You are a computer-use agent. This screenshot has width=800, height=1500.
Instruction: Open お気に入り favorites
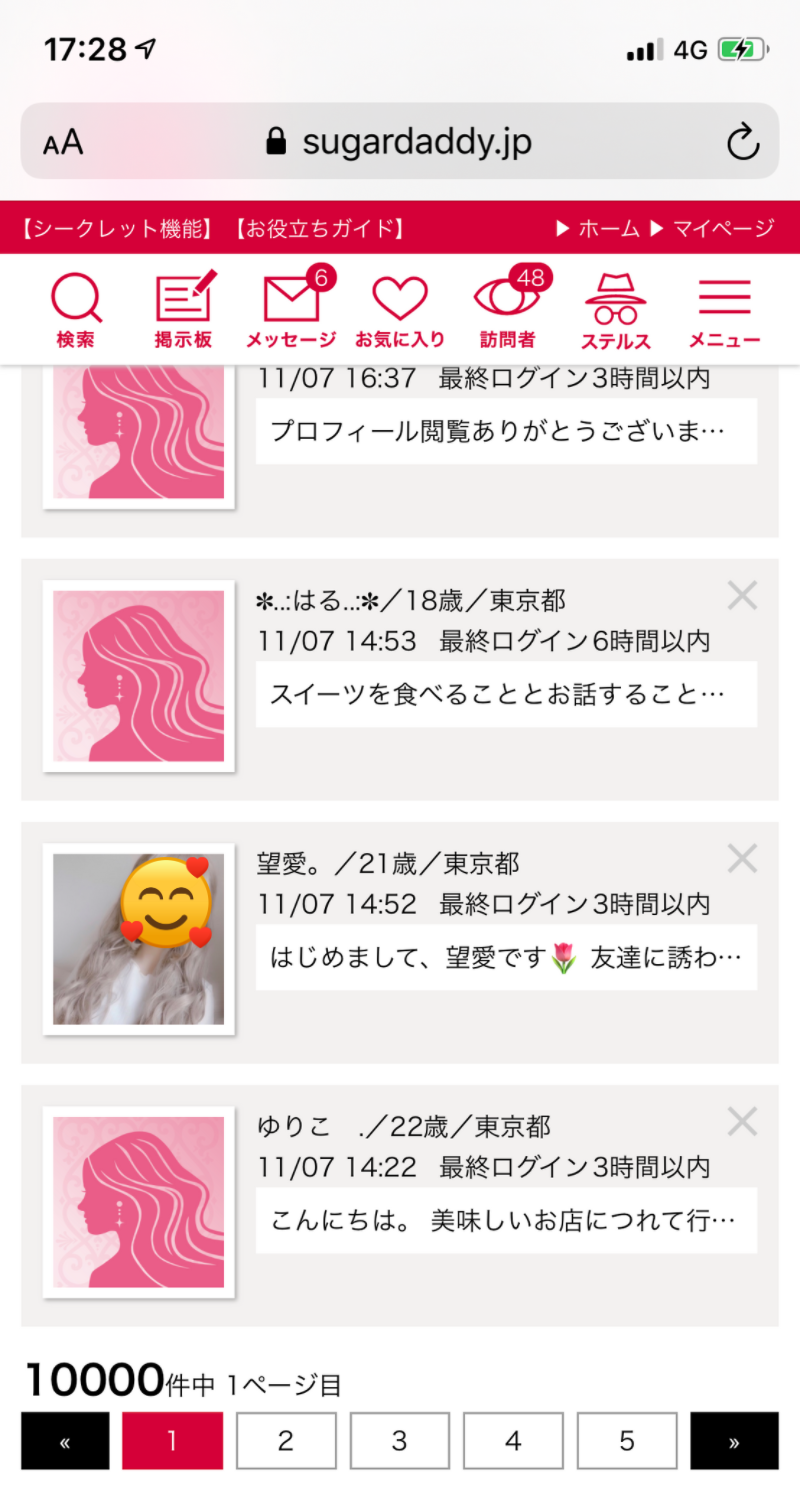click(400, 310)
